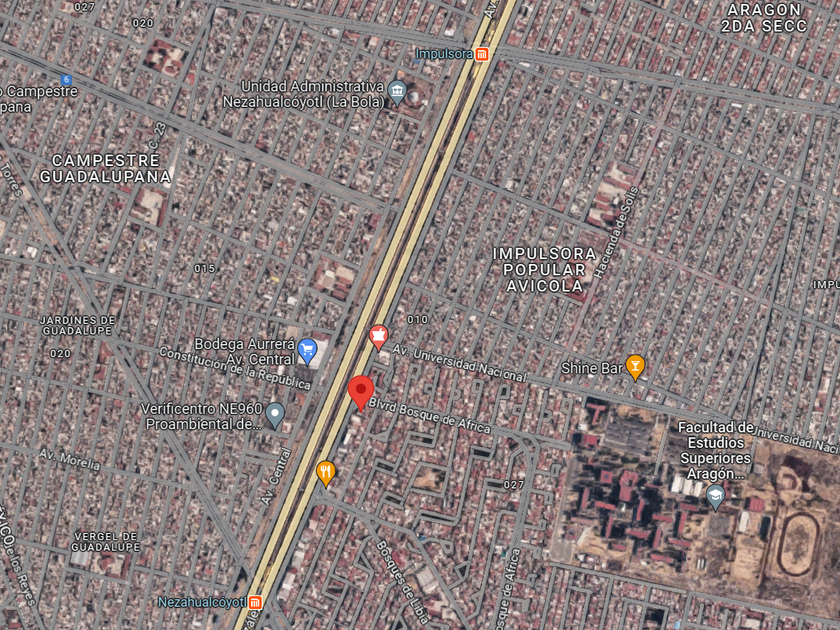The width and height of the screenshot is (840, 630).
Task: Tap the Nezahualcóyotl metro station marker
Action: click(256, 602)
